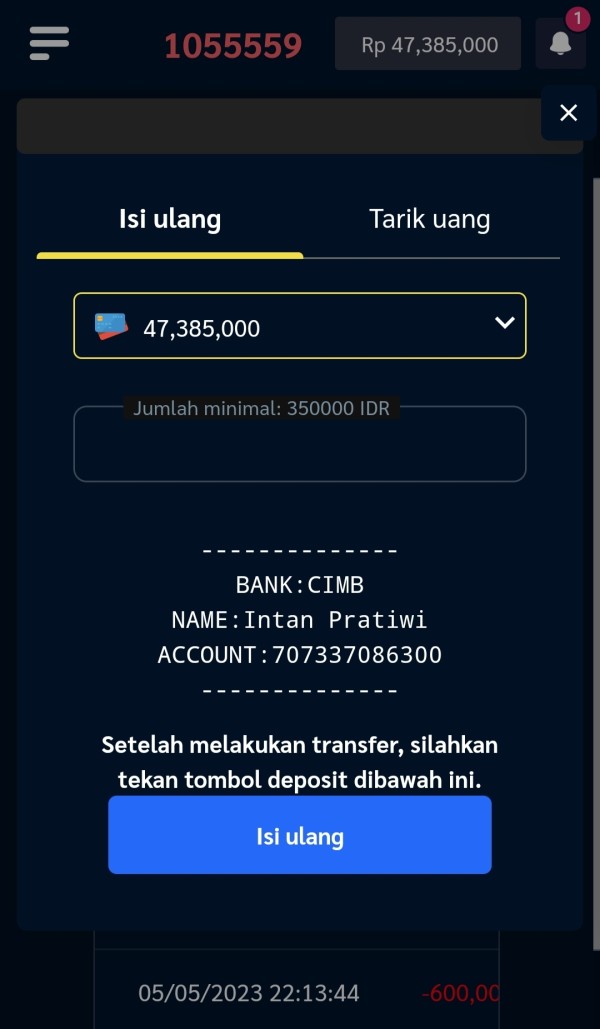Close the deposit dialog
The width and height of the screenshot is (600, 1029).
(568, 113)
